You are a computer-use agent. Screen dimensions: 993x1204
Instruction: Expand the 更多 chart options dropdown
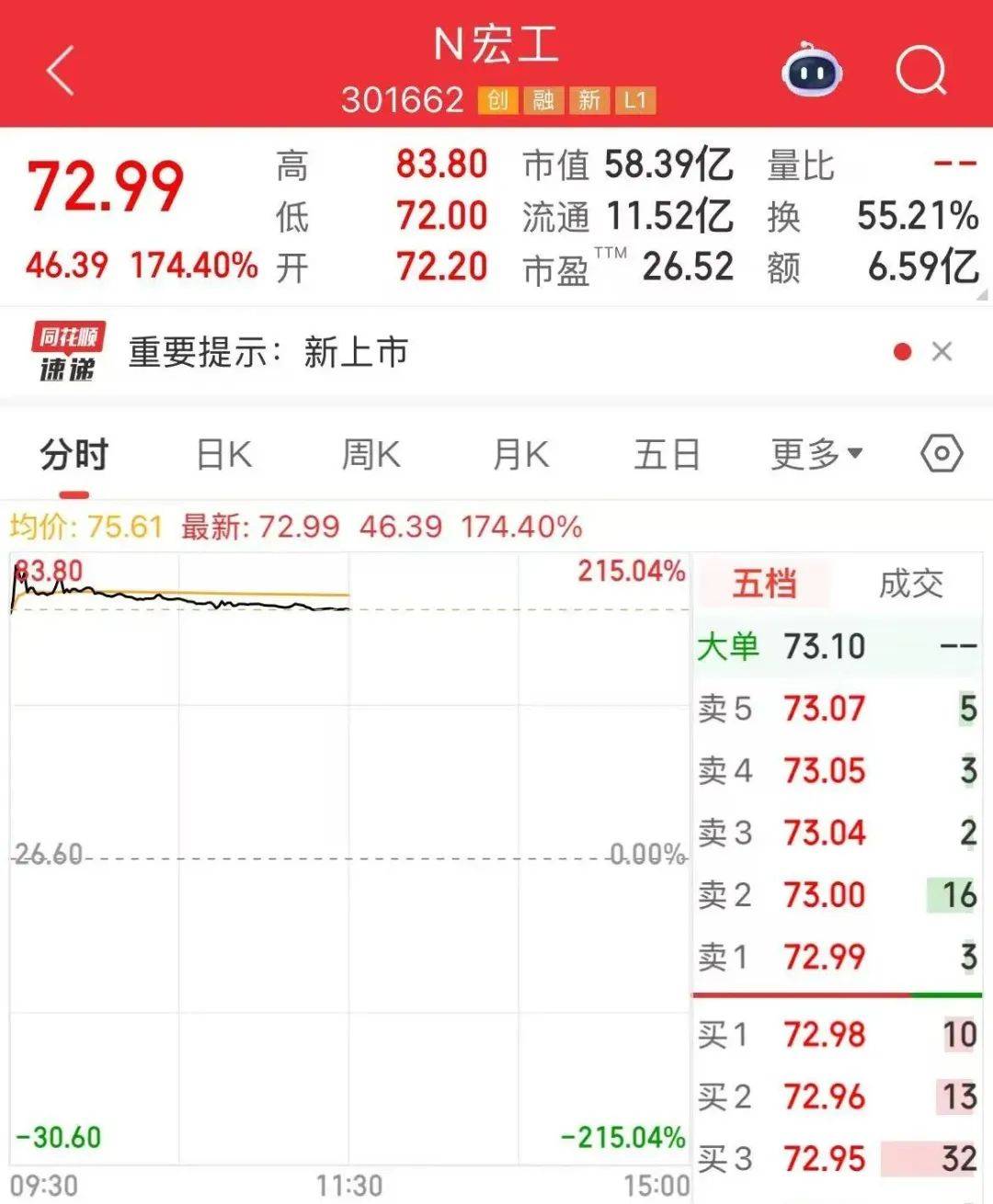point(816,454)
